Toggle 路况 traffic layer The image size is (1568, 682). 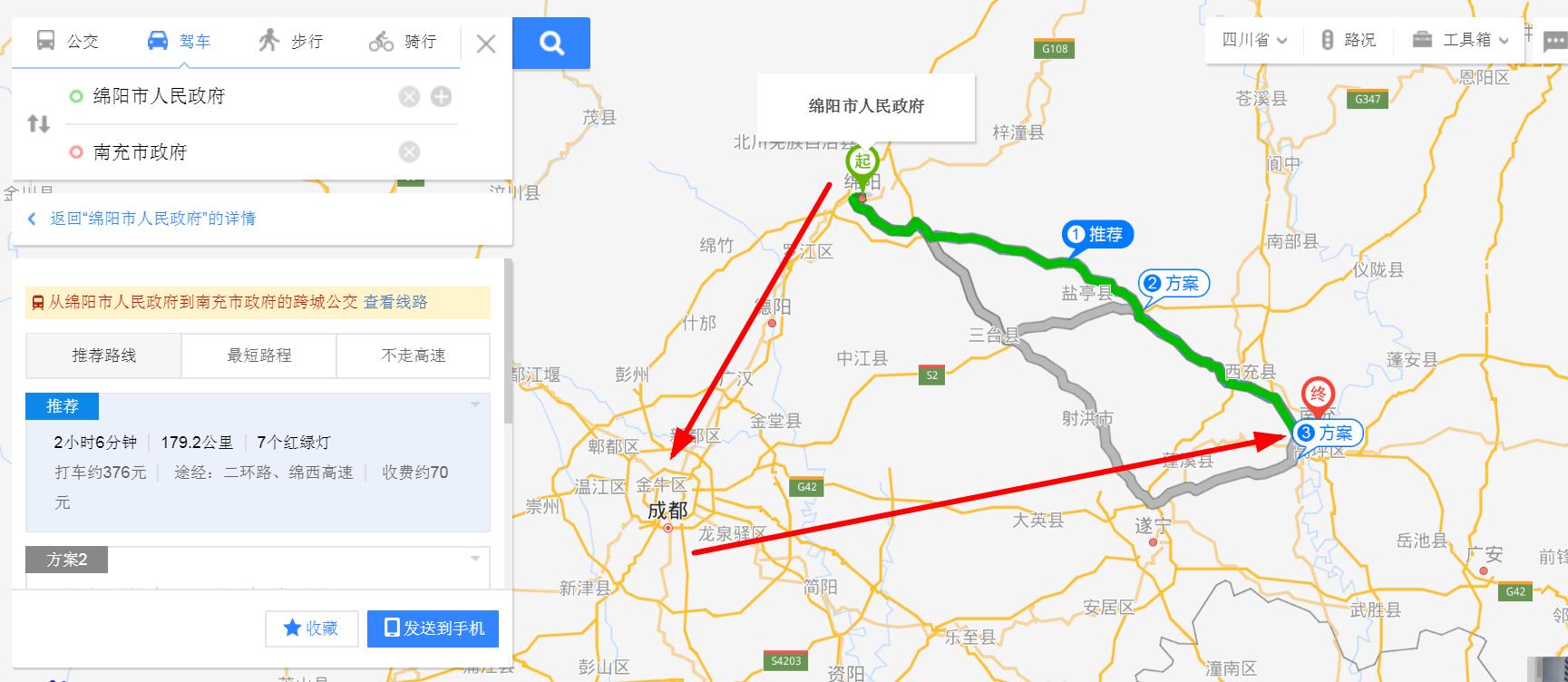1348,40
